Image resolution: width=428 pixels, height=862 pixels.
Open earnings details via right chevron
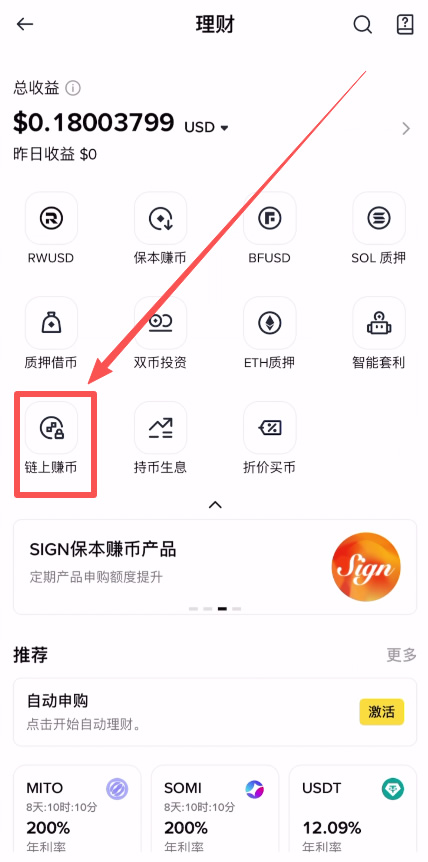coord(406,129)
